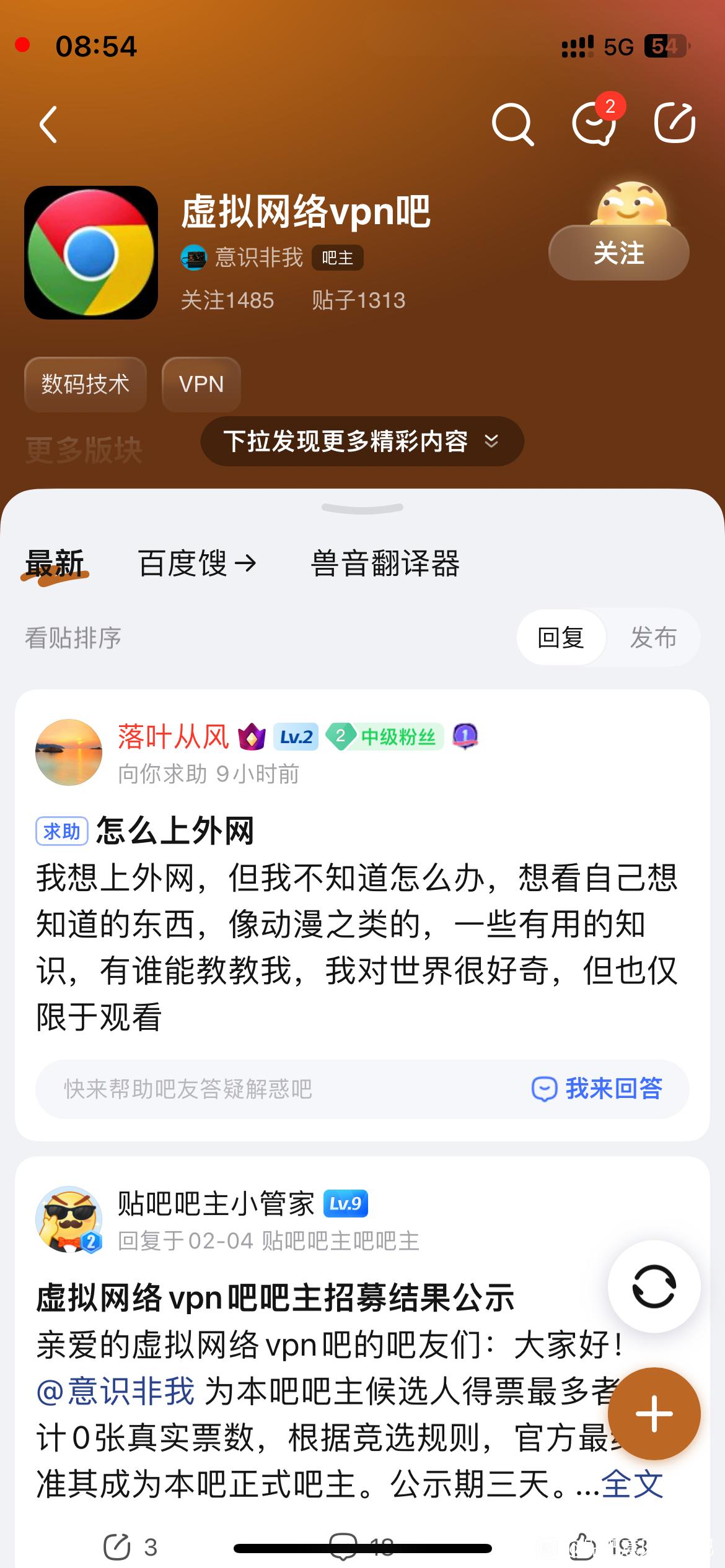Screen dimensions: 725x1568
Task: Refresh the feed with the circular arrows button
Action: [654, 1286]
